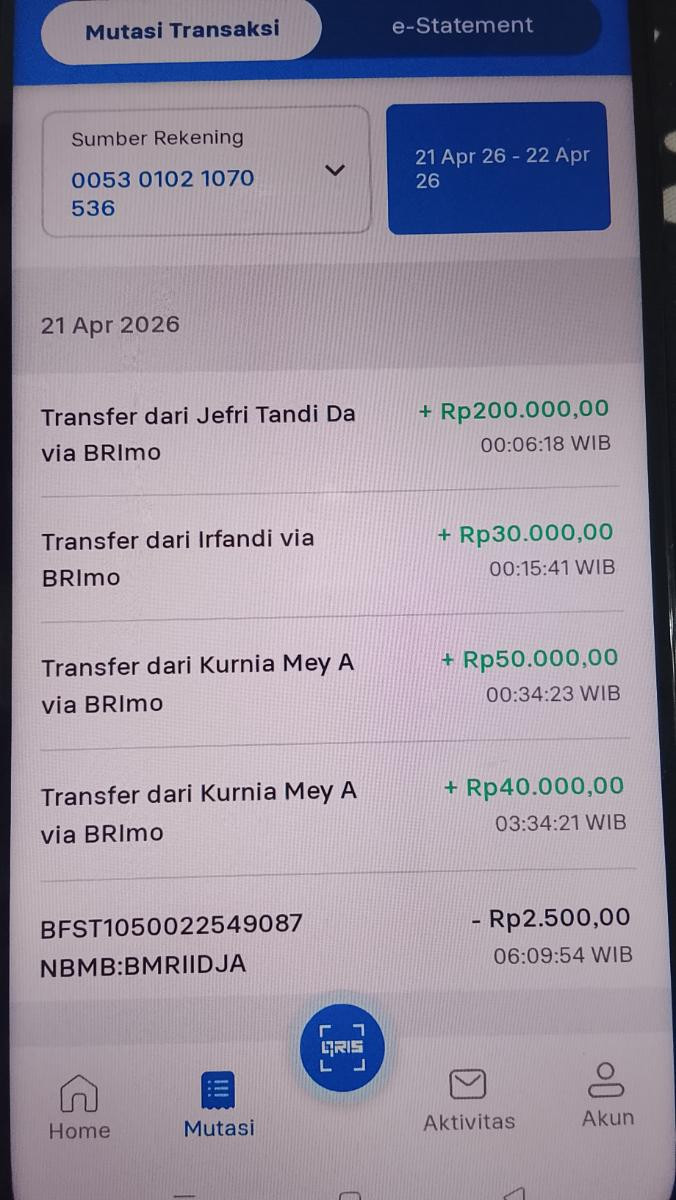Screen dimensions: 676x1200
Task: Tap the Mutasi tab in bottom navigation
Action: (219, 1106)
